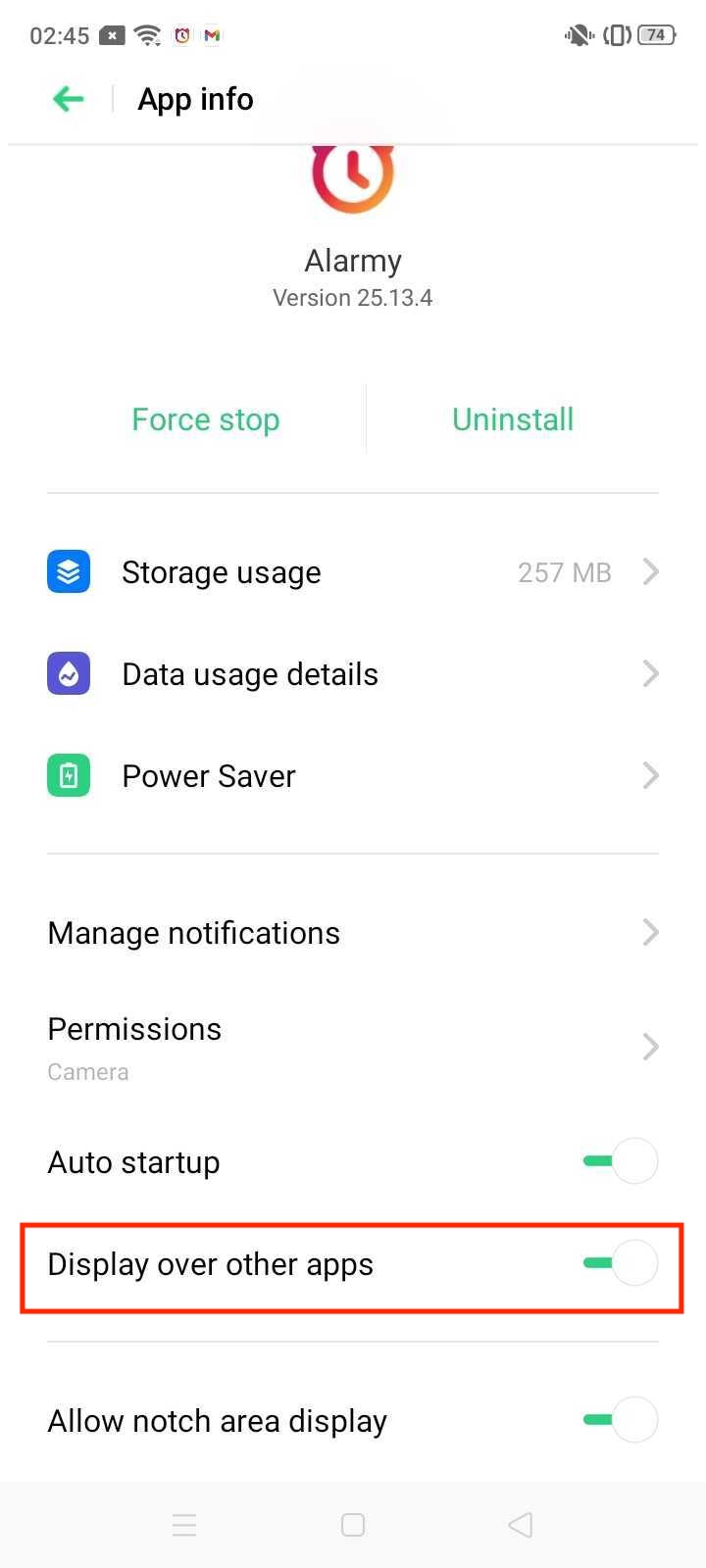Screen dimensions: 706x1568
Task: View Data usage details
Action: point(353,674)
